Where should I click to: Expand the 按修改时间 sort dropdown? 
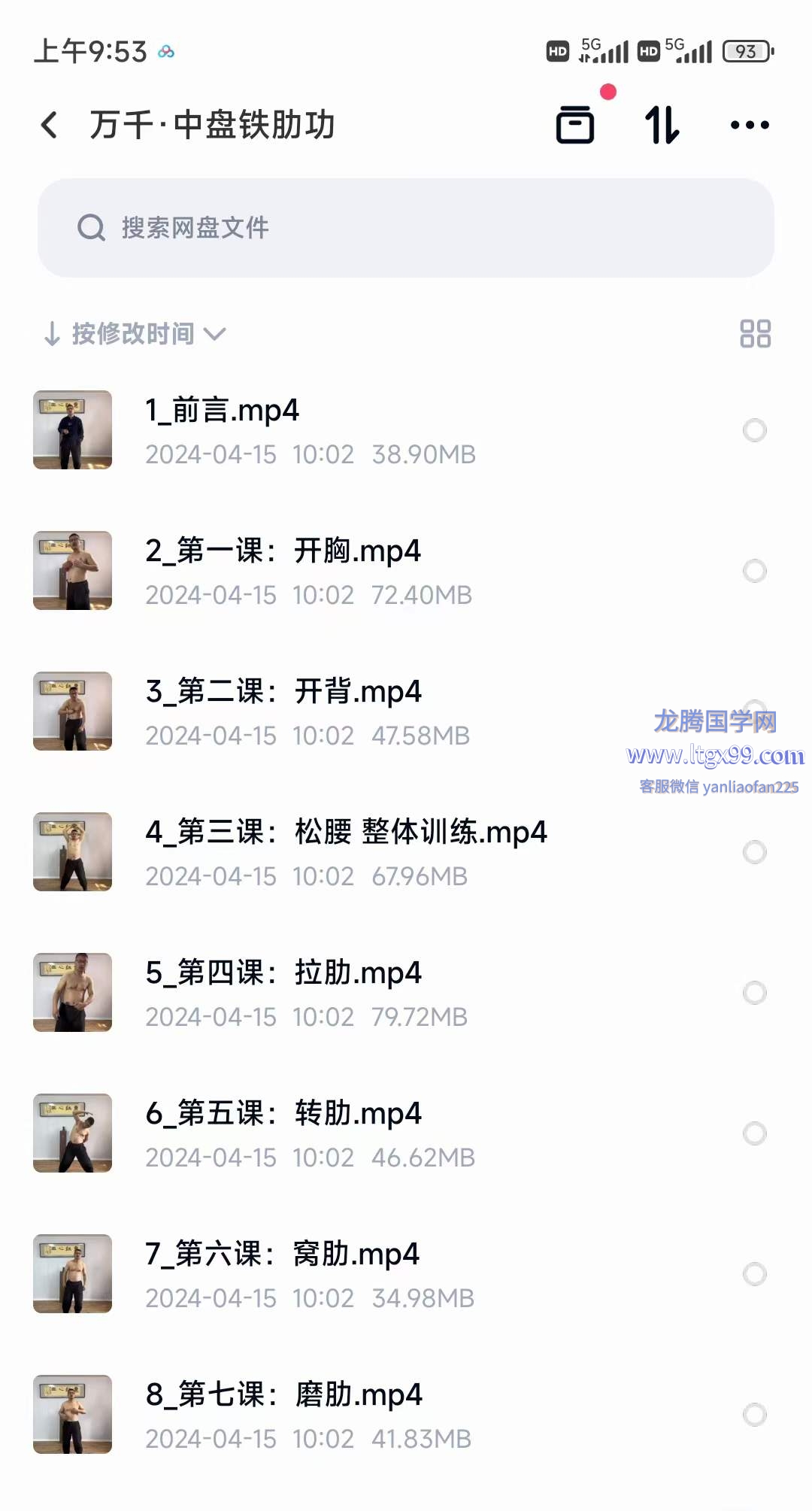click(135, 334)
